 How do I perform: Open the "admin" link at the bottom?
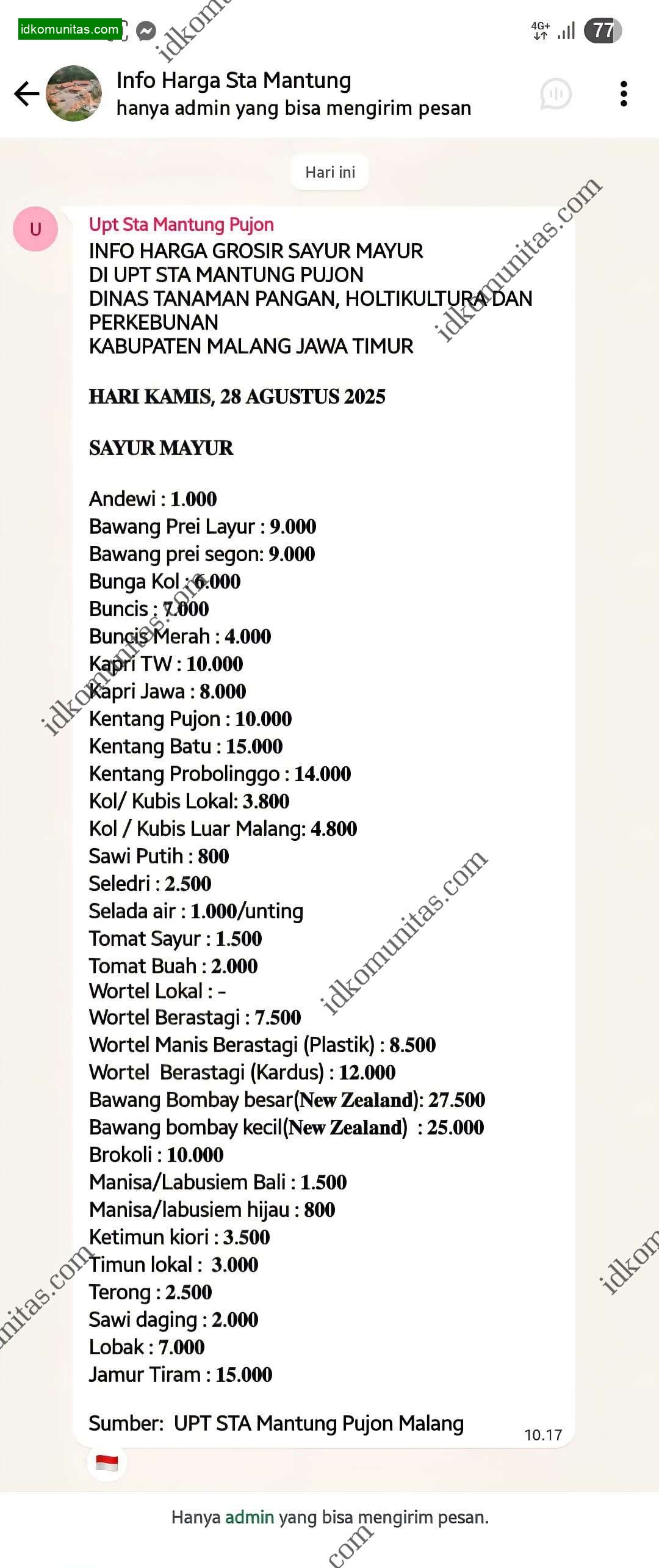[x=249, y=1517]
